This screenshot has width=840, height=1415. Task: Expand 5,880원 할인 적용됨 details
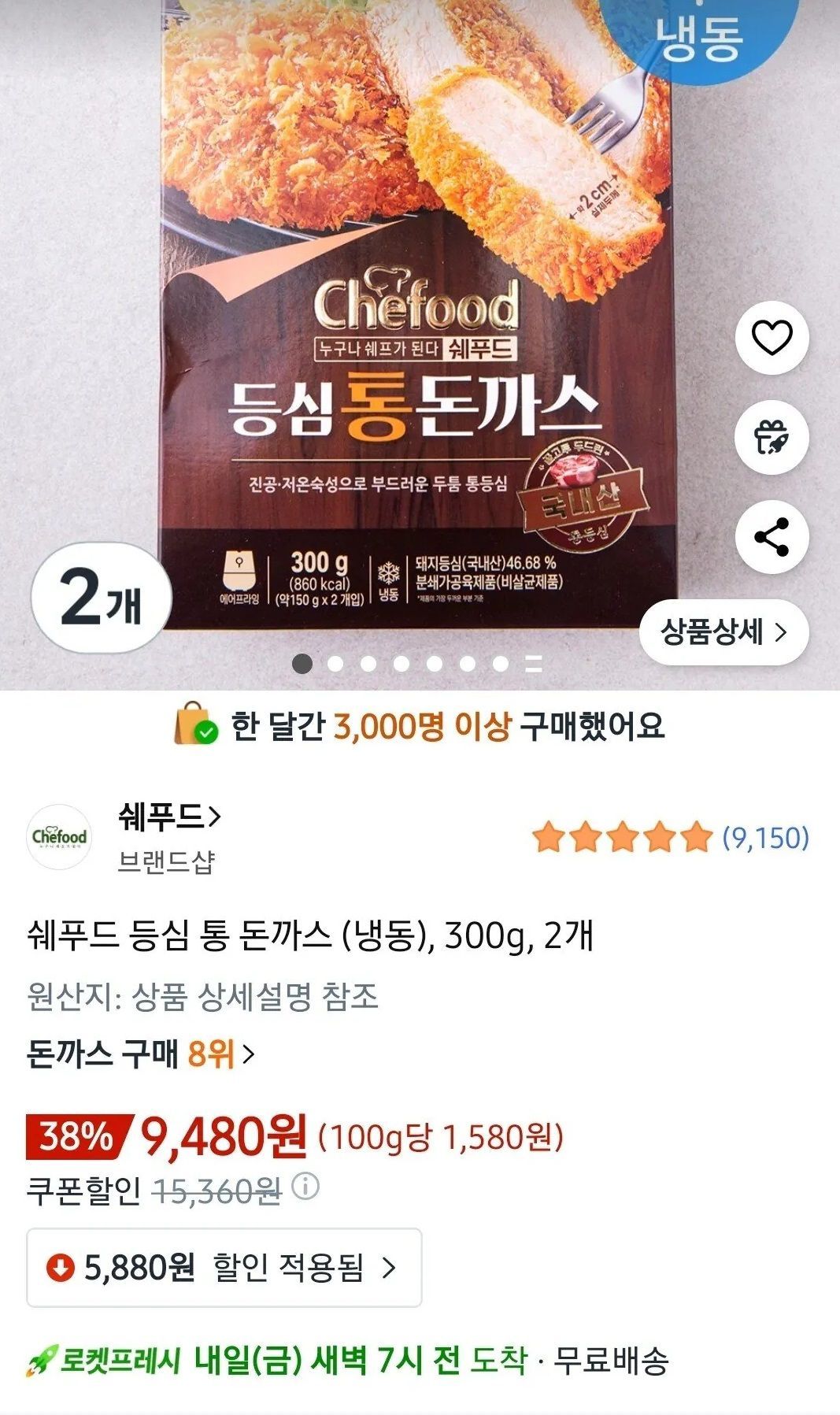pos(224,1268)
